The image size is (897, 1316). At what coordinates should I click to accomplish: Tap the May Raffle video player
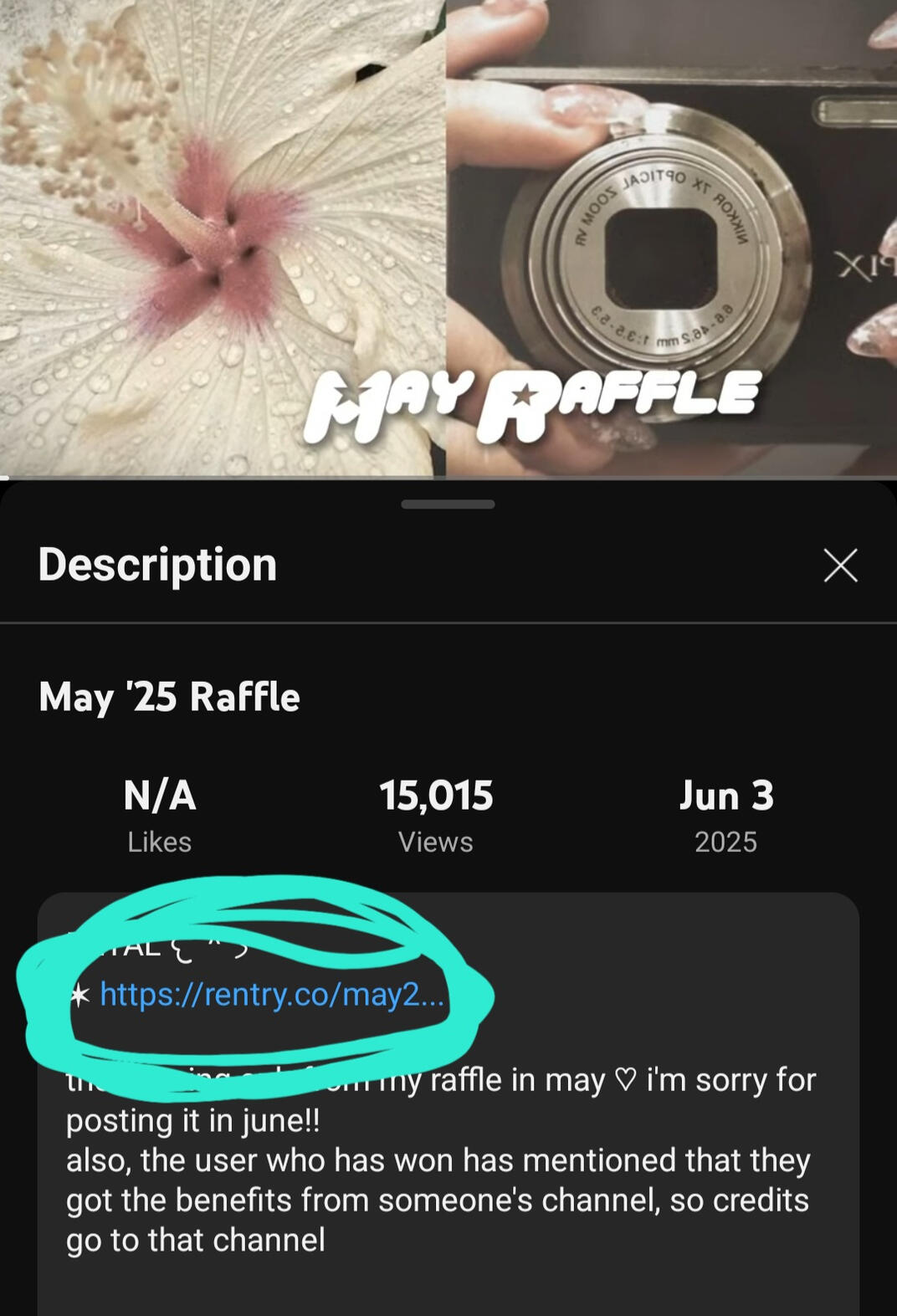pos(448,238)
